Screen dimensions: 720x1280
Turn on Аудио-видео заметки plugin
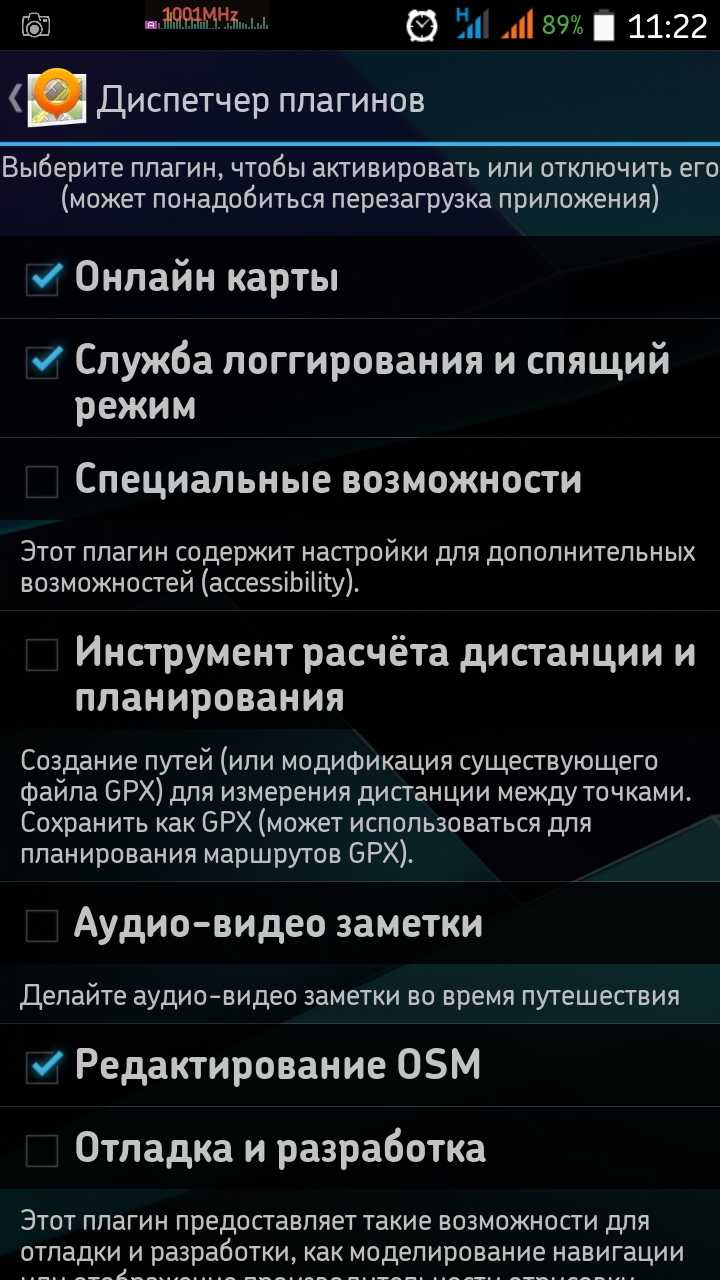(x=42, y=926)
